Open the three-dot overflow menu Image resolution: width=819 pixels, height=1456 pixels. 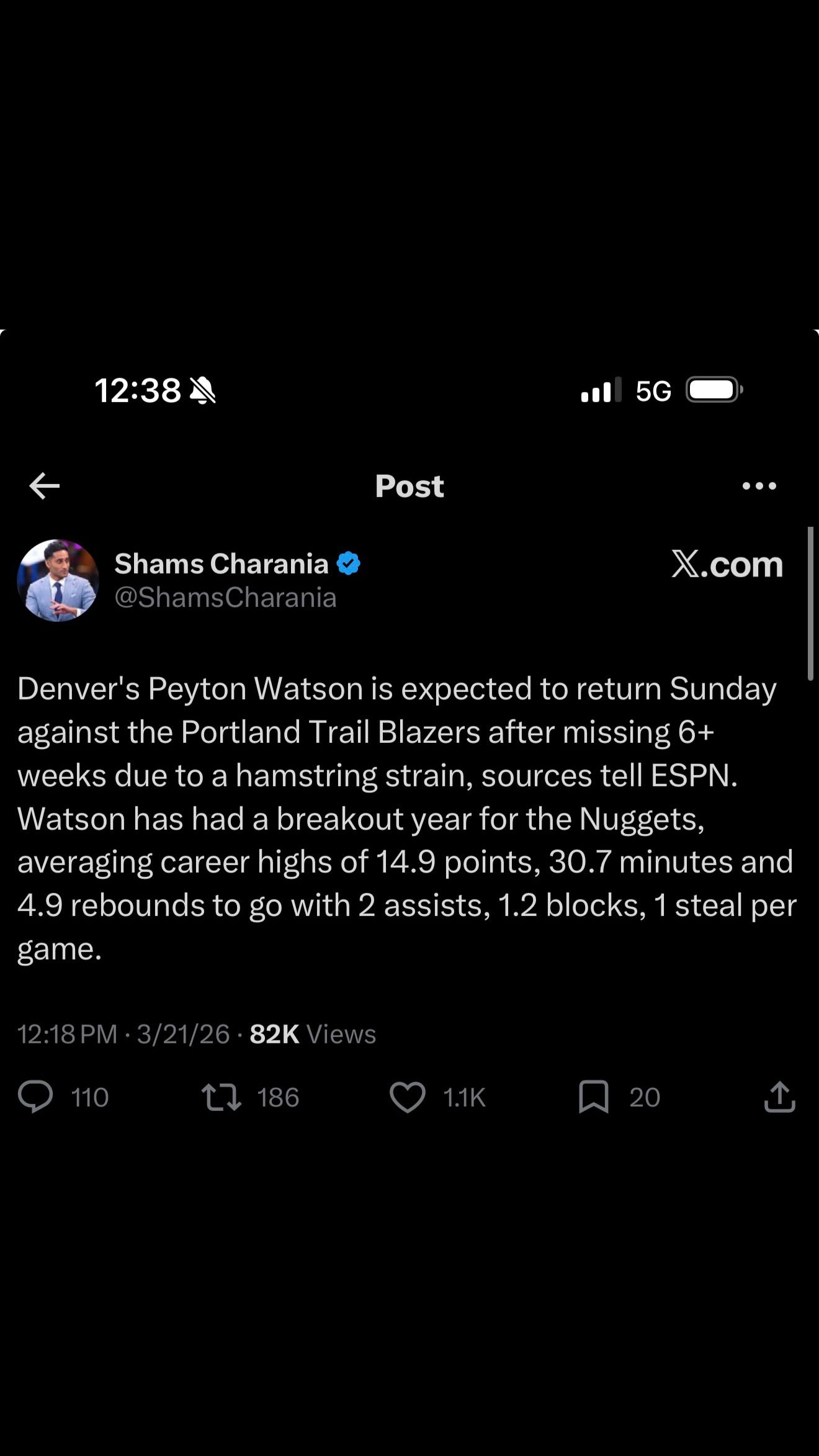[759, 486]
